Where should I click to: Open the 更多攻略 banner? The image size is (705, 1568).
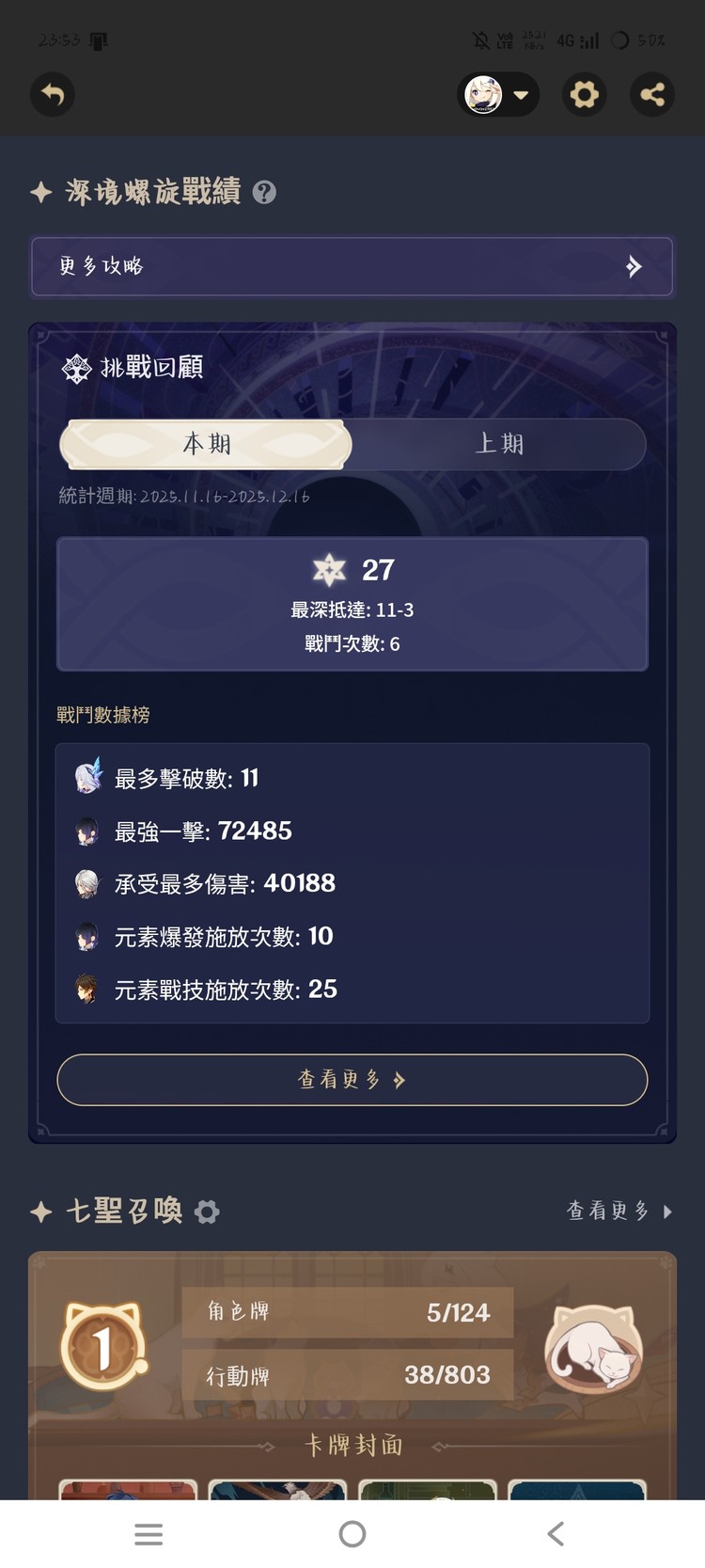[x=352, y=267]
